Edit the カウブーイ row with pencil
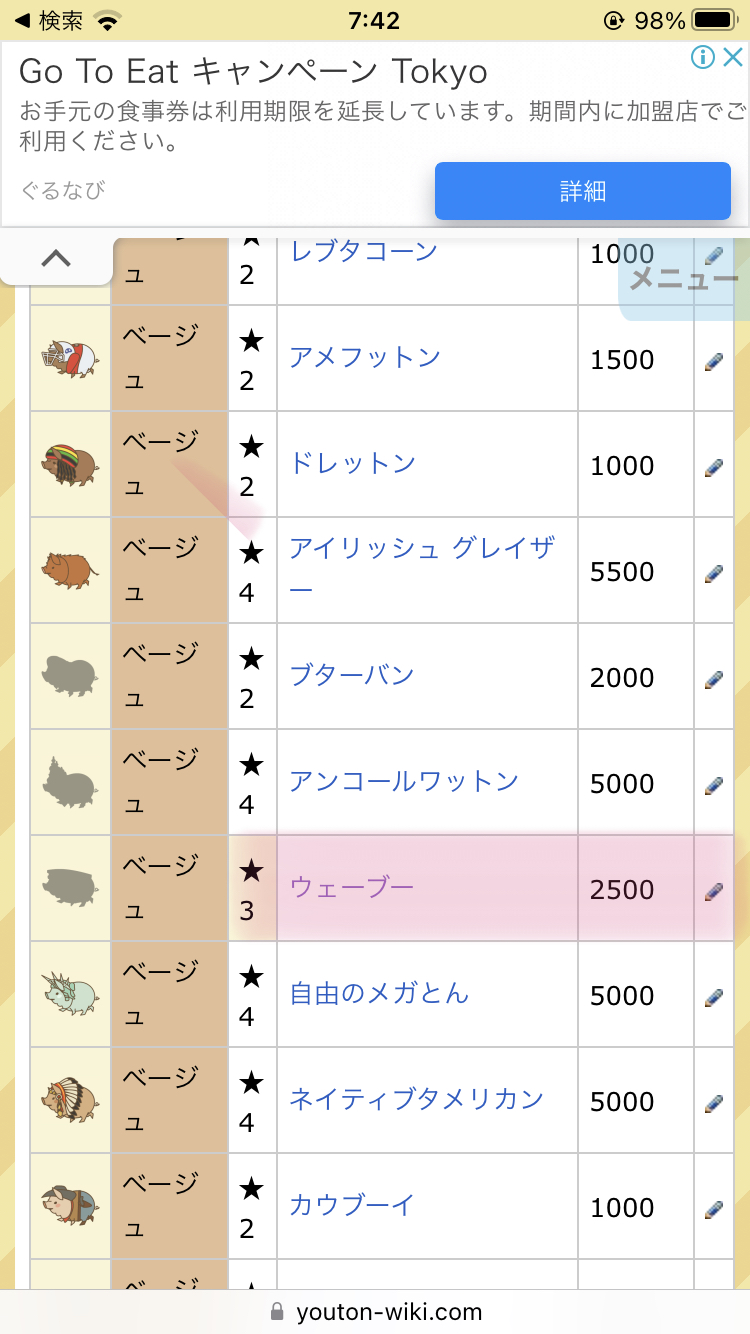The image size is (750, 1334). (714, 1209)
